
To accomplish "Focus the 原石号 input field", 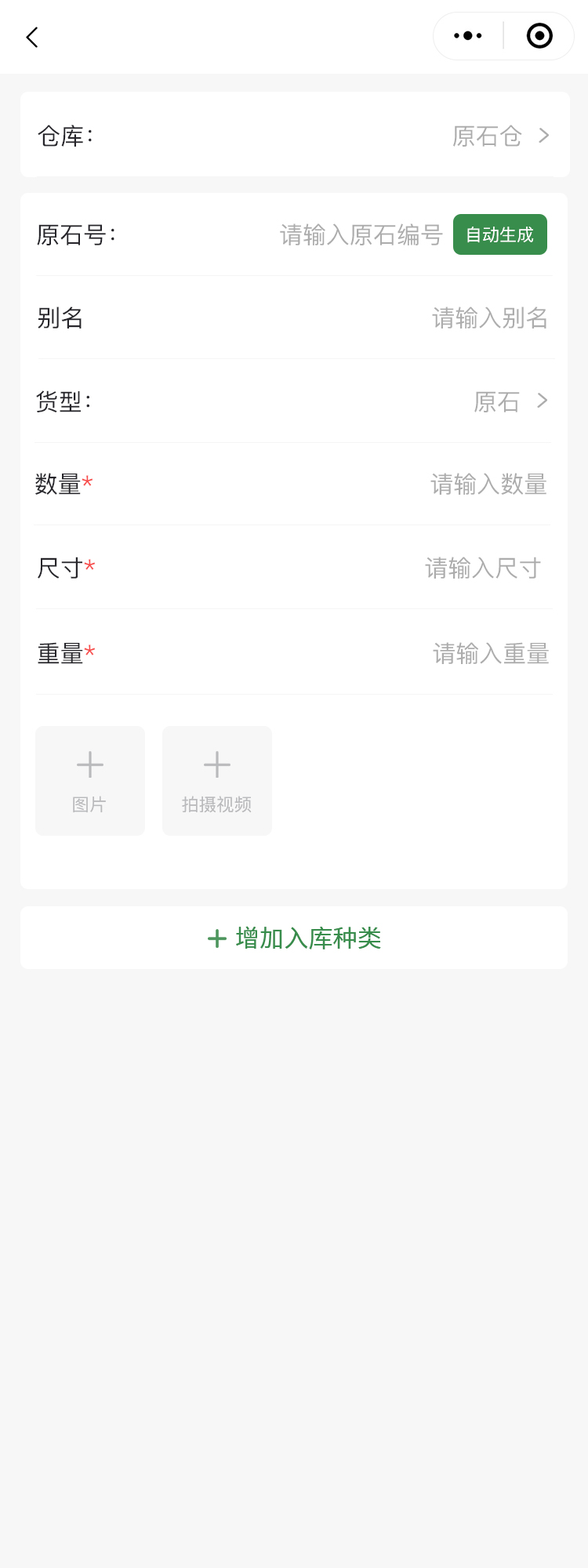I will [361, 235].
